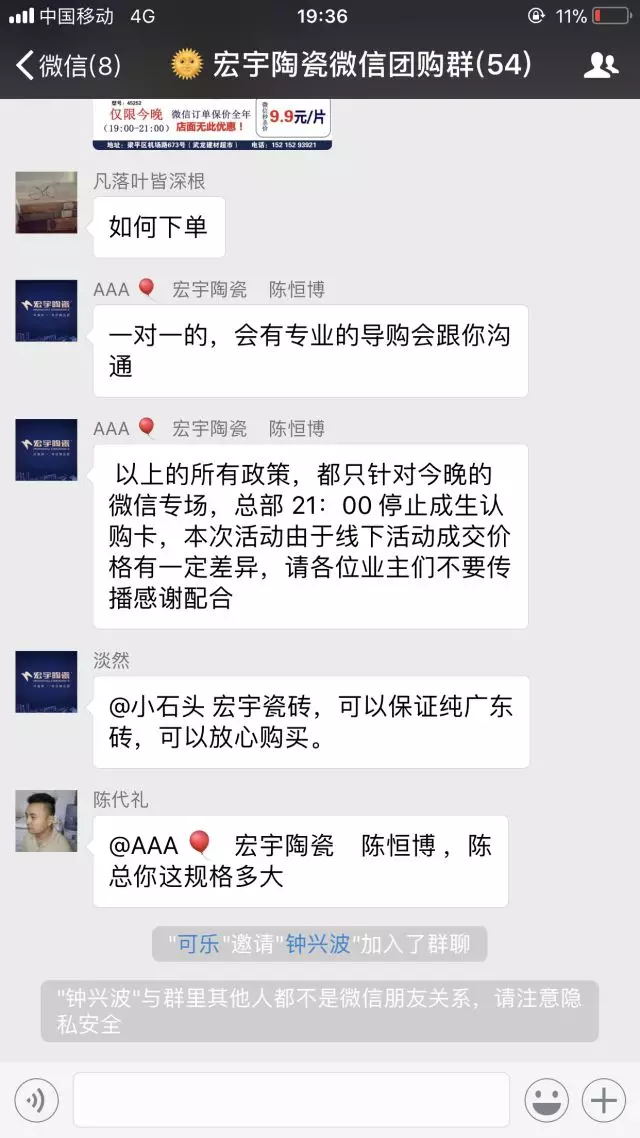Screen dimensions: 640x1138
Task: Tap 凡落叶皆深根's avatar
Action: click(x=46, y=202)
